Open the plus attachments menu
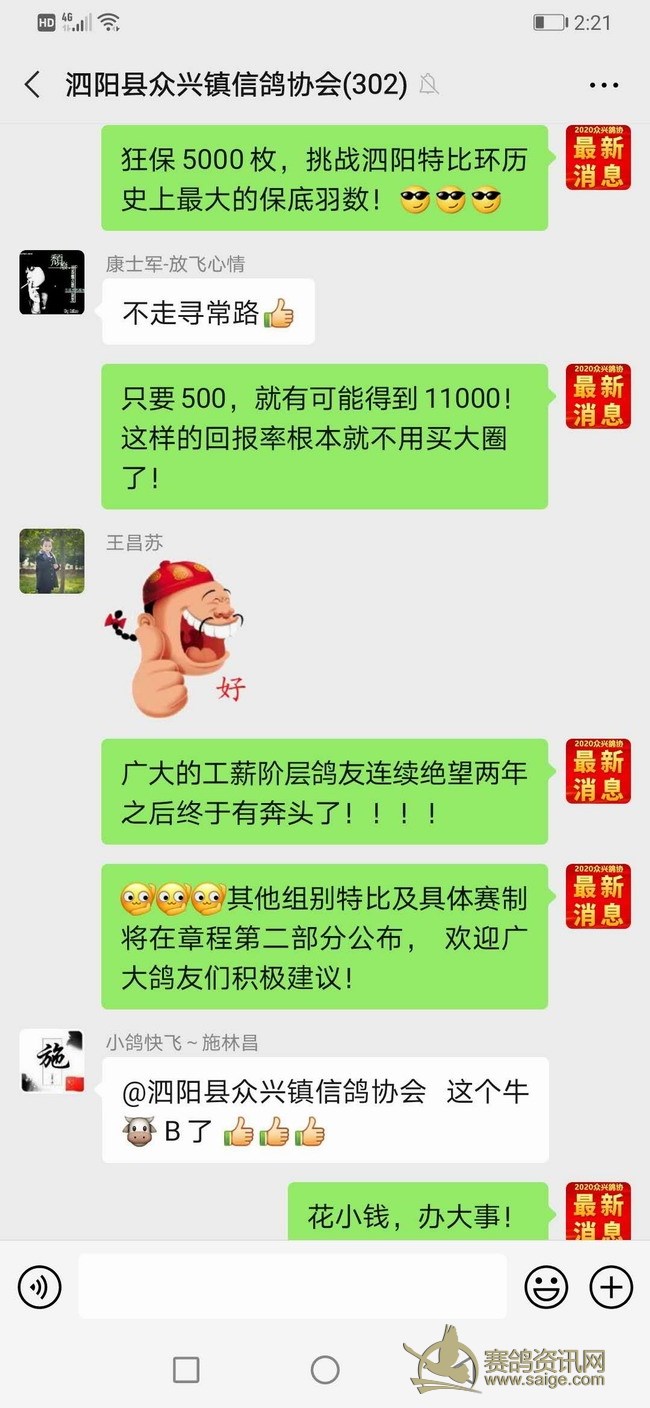 (x=610, y=1286)
